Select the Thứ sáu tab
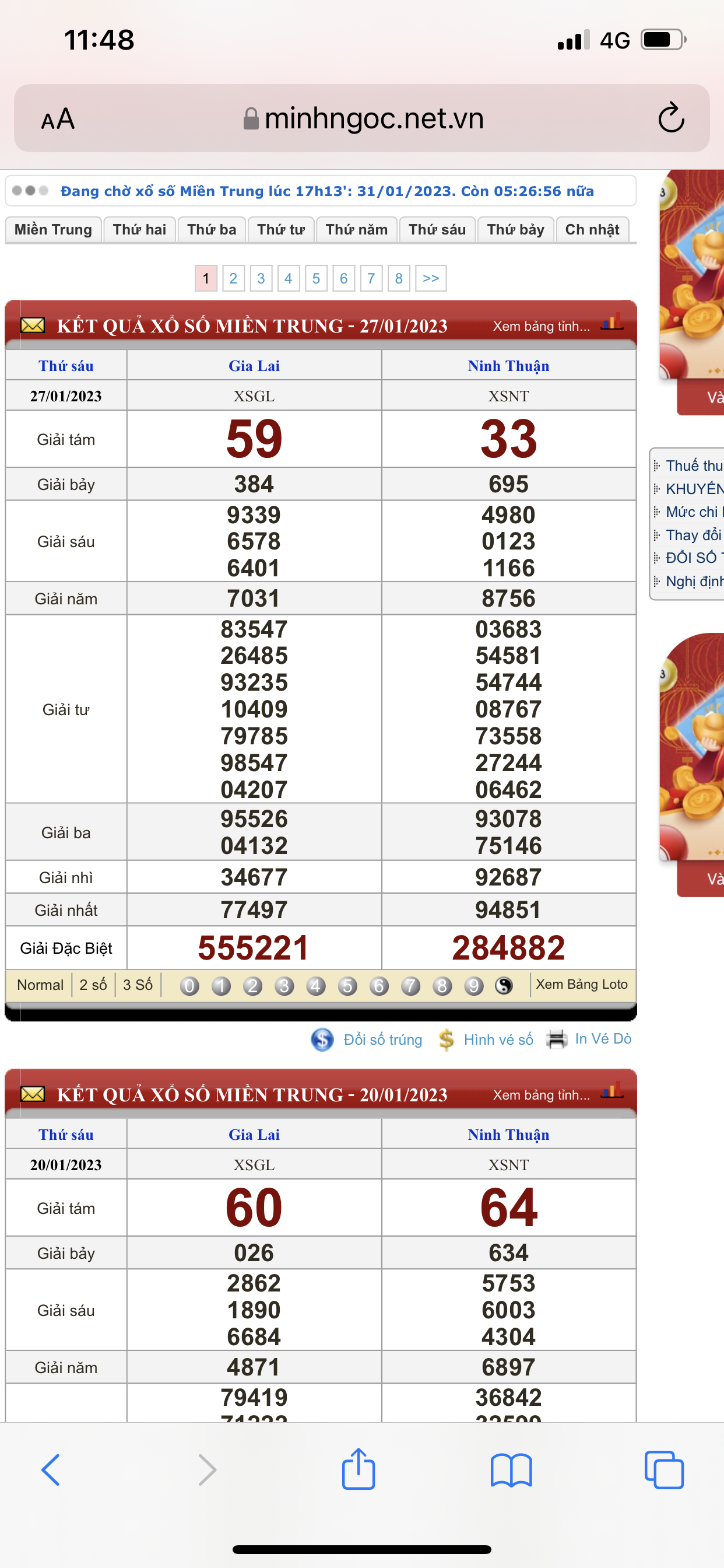The width and height of the screenshot is (724, 1568). [437, 229]
